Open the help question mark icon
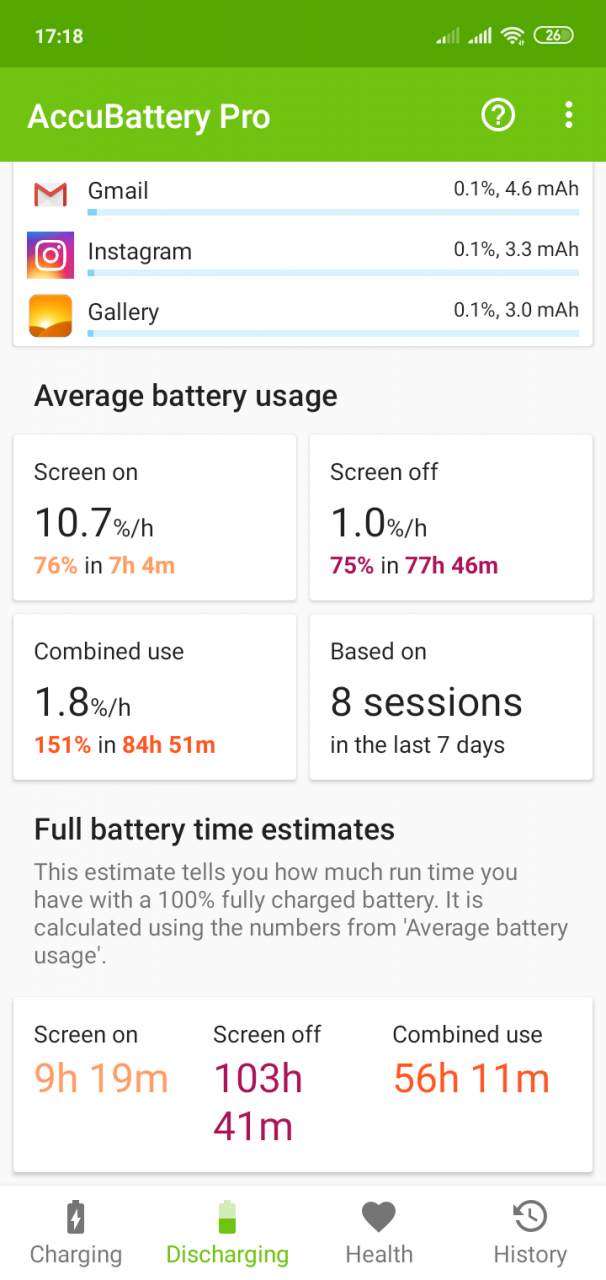The width and height of the screenshot is (606, 1280). tap(498, 116)
